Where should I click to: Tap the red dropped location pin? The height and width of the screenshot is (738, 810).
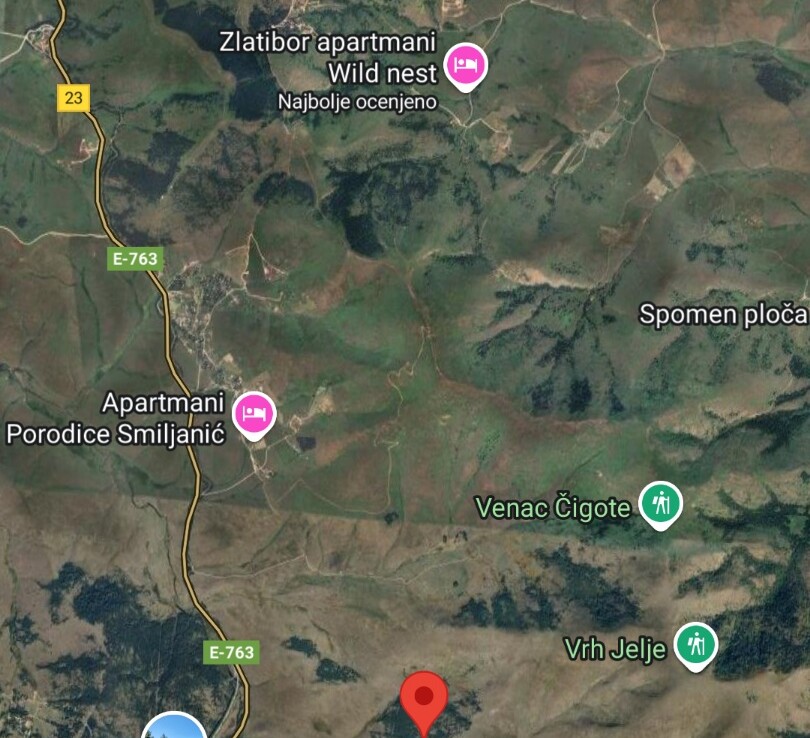click(x=424, y=698)
